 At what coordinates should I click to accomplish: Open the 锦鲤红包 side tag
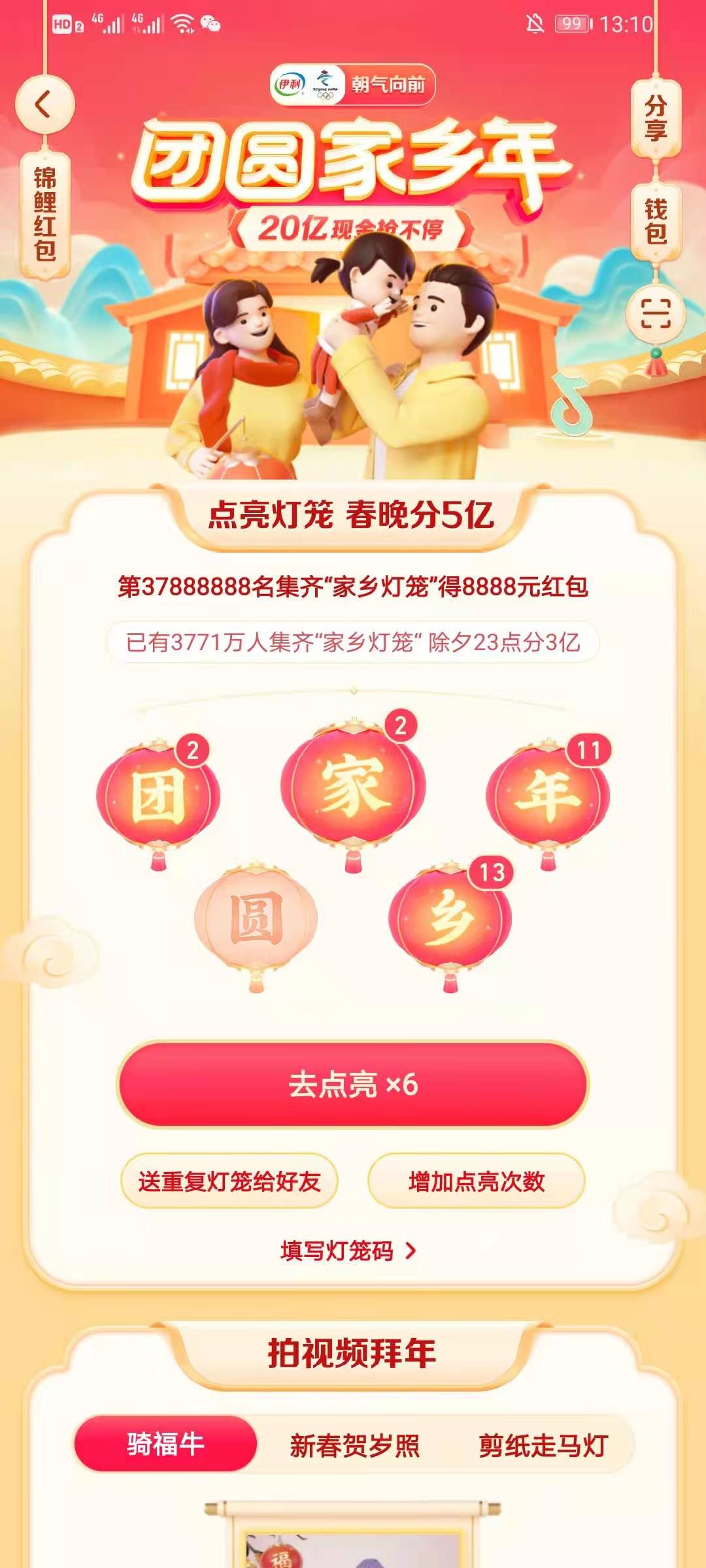point(44,214)
